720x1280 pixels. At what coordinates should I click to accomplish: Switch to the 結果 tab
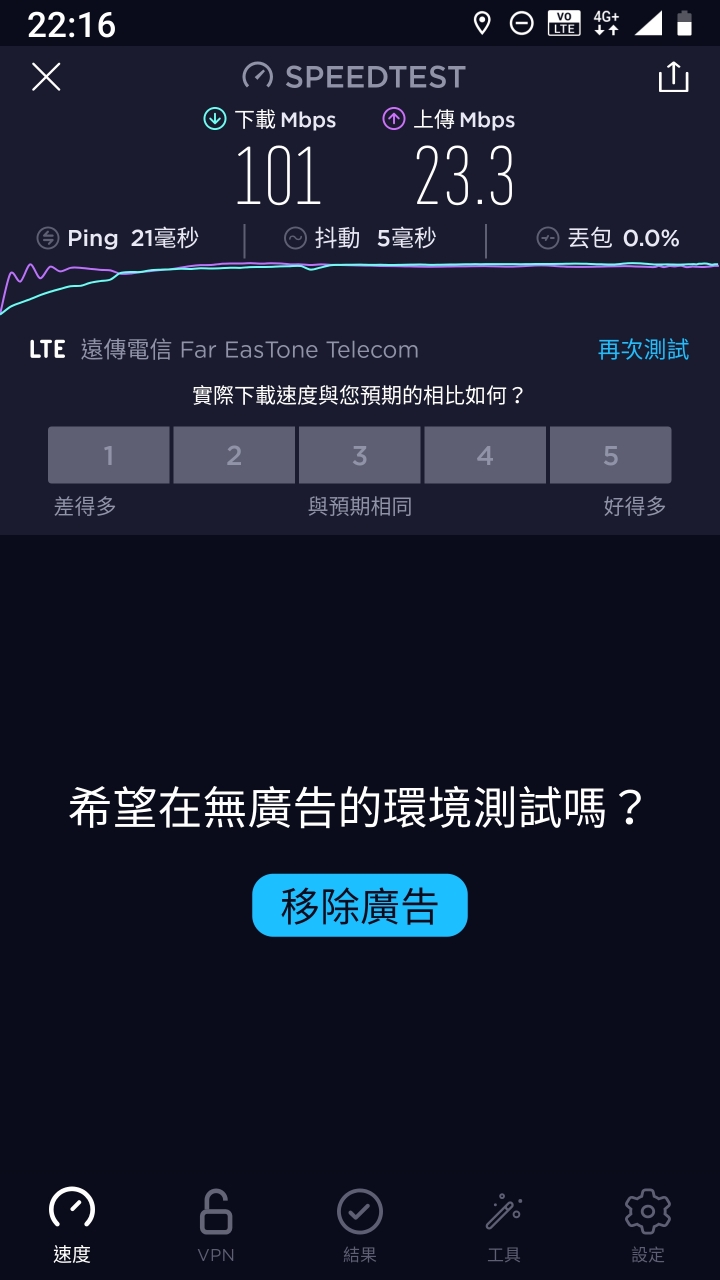tap(360, 1225)
